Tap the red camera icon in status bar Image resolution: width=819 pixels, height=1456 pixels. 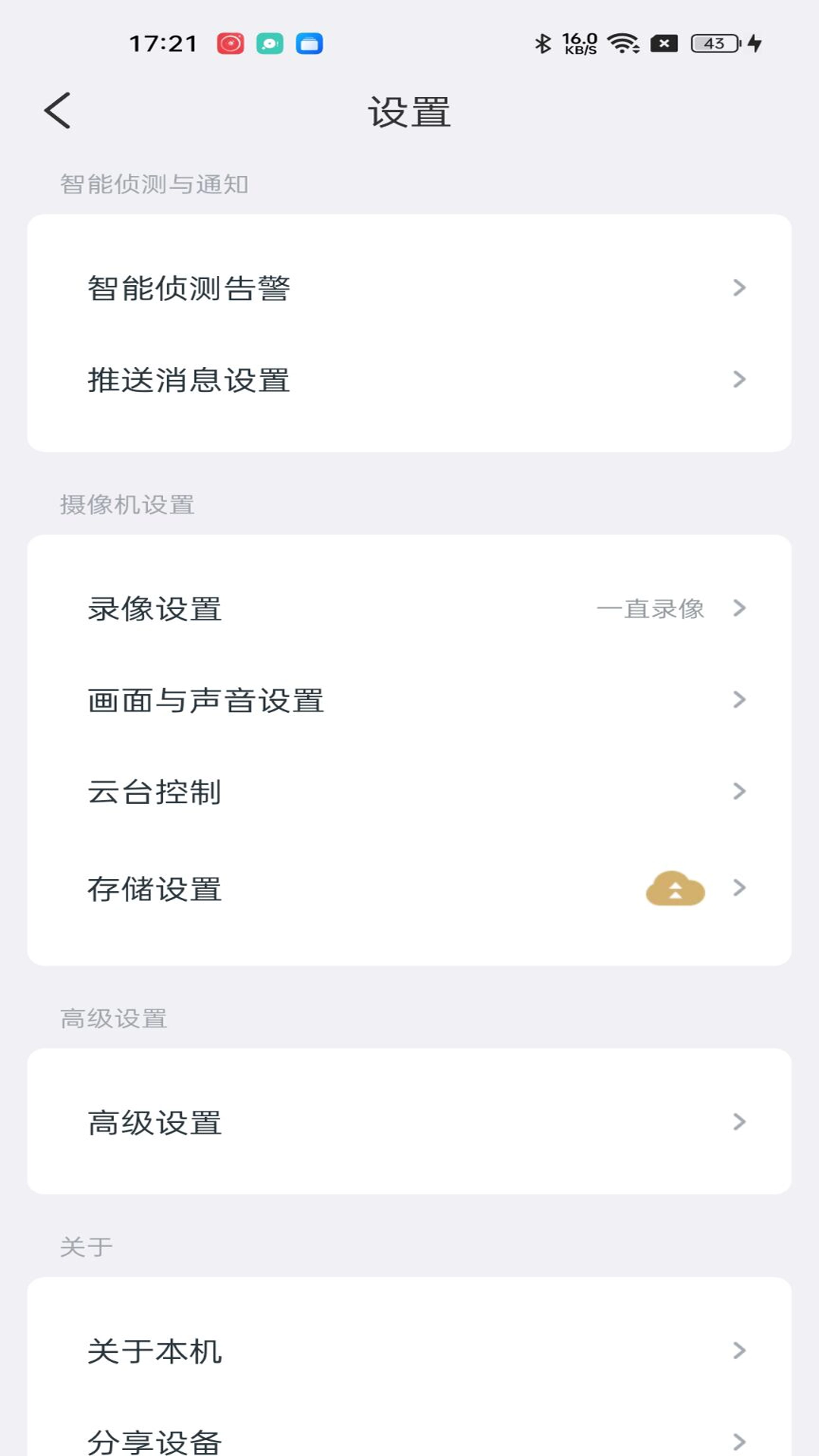point(231,43)
